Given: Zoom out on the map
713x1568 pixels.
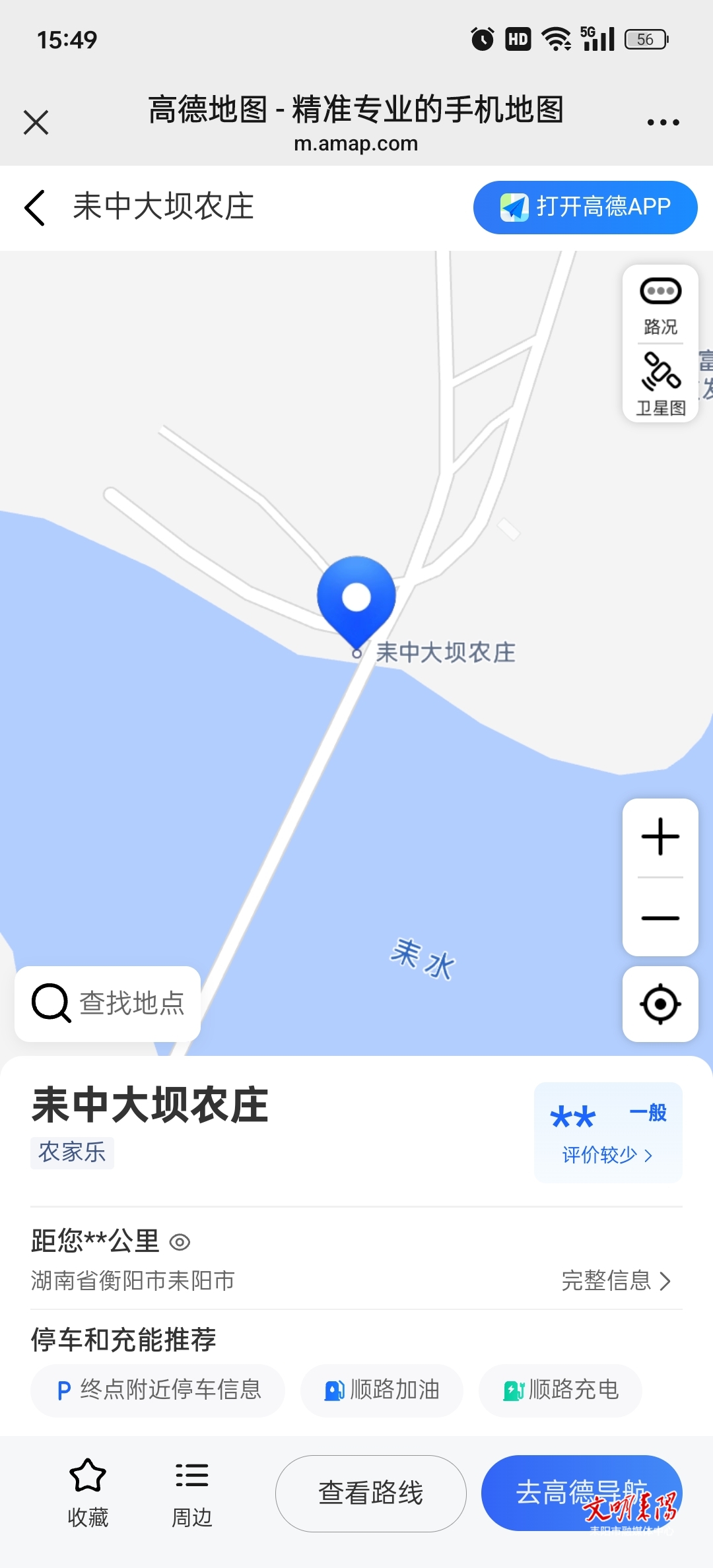Looking at the screenshot, I should coord(660,918).
